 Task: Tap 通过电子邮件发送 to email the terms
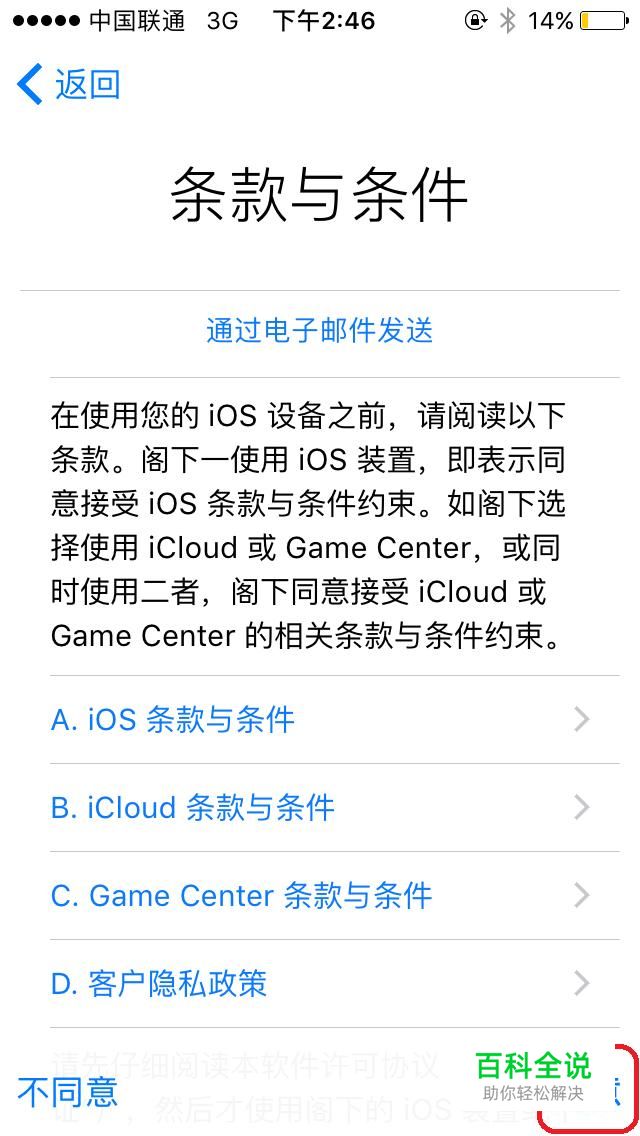[x=320, y=330]
